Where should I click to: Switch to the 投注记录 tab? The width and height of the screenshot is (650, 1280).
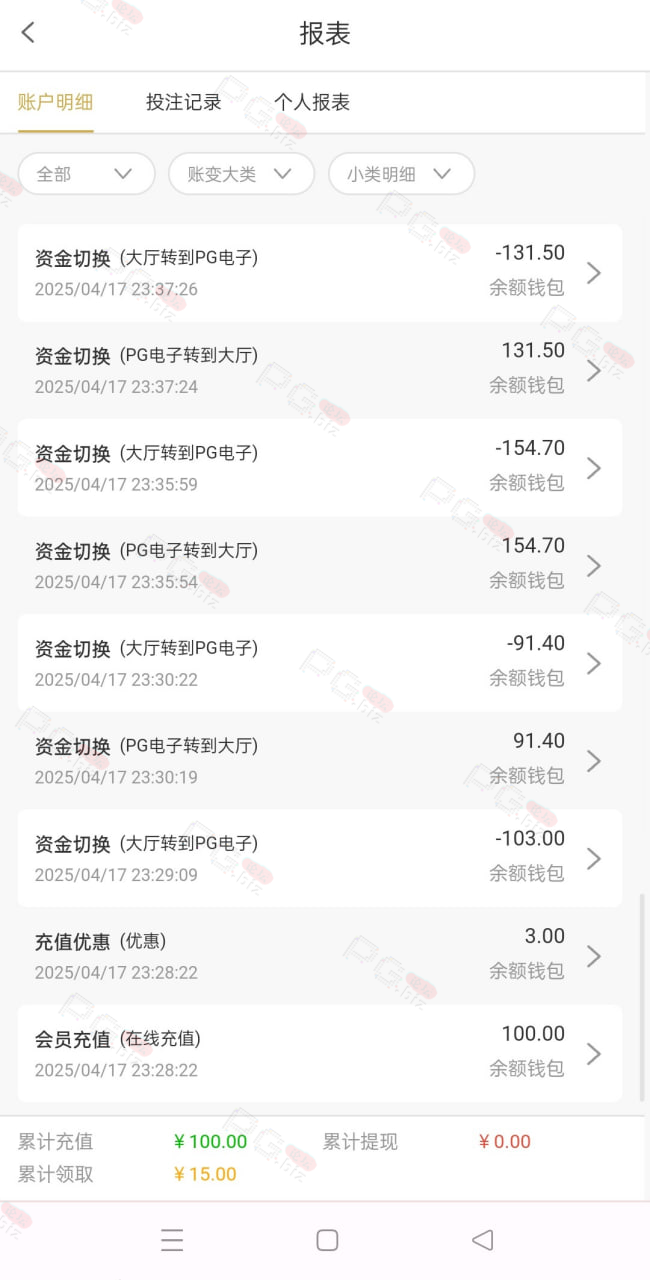tap(183, 102)
